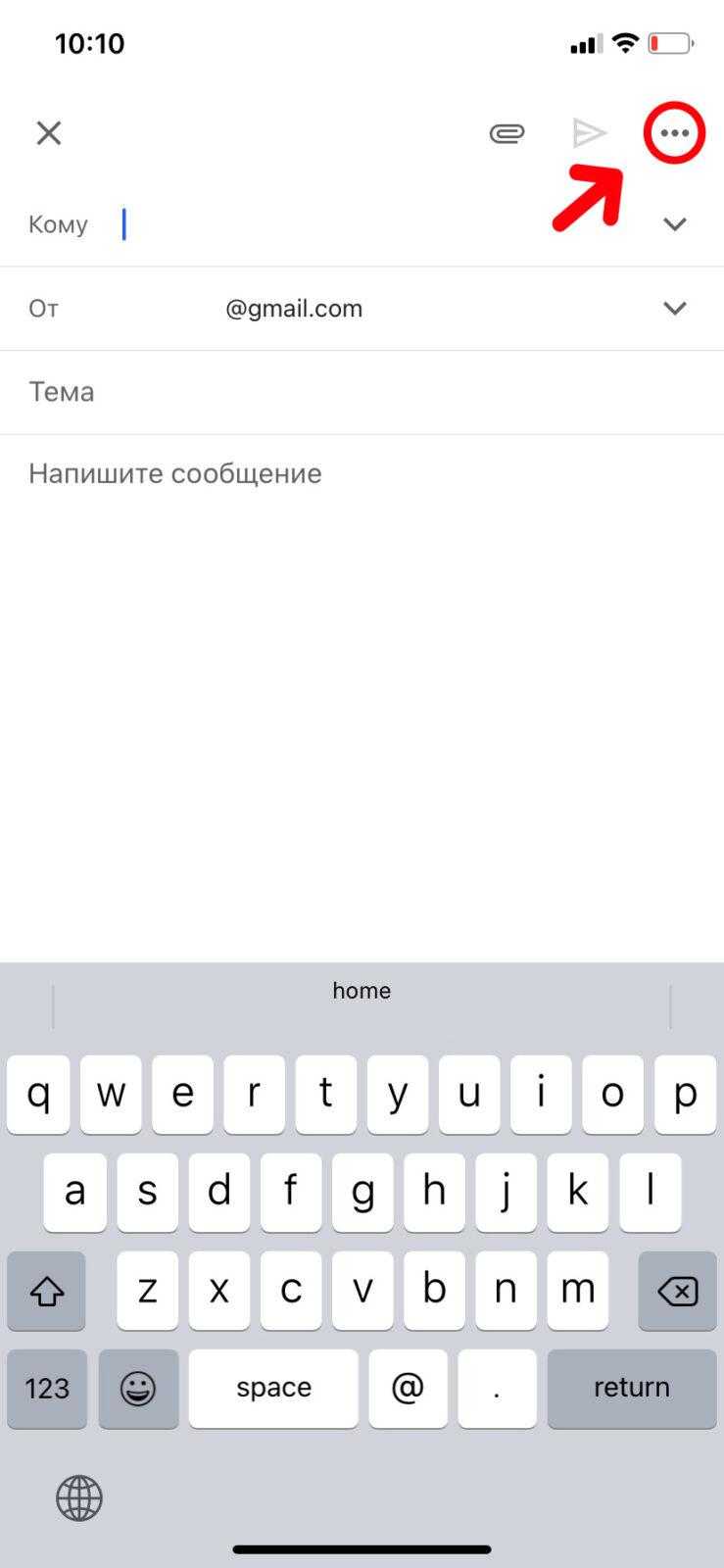Tap the backspace key
Viewport: 724px width, 1568px height.
(x=677, y=1291)
